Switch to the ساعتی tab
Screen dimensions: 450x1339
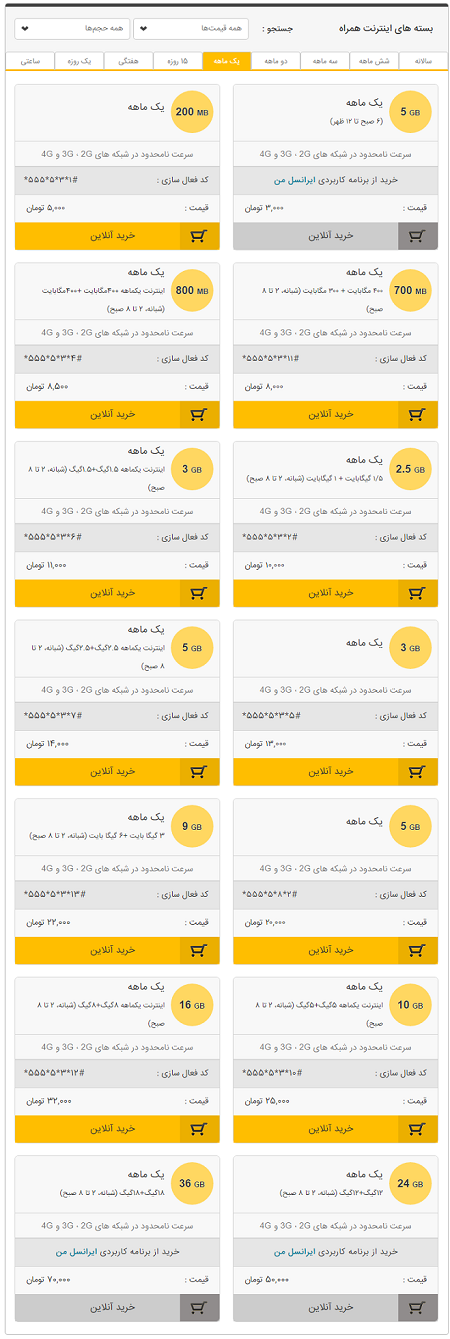coord(31,61)
